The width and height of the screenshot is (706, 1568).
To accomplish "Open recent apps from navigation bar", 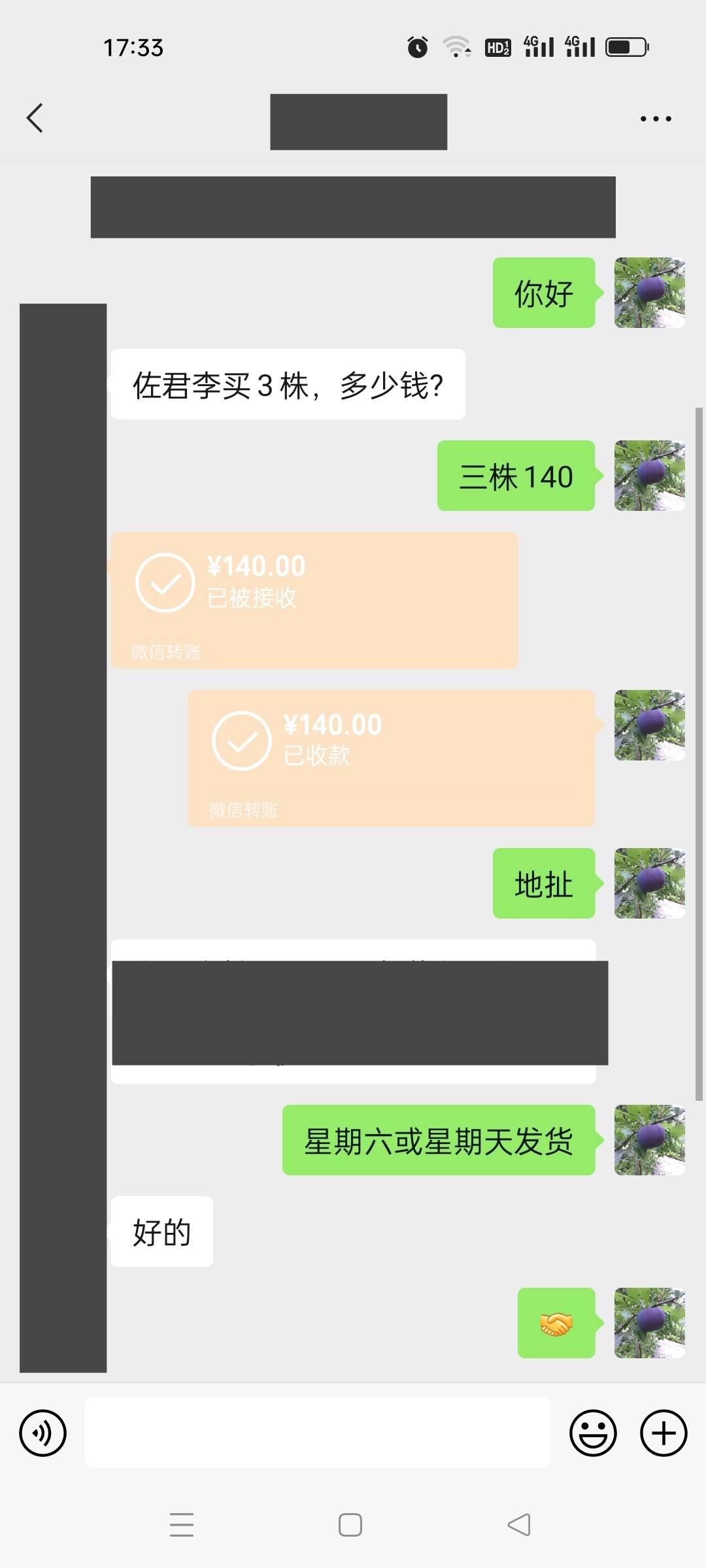I will click(x=182, y=1525).
